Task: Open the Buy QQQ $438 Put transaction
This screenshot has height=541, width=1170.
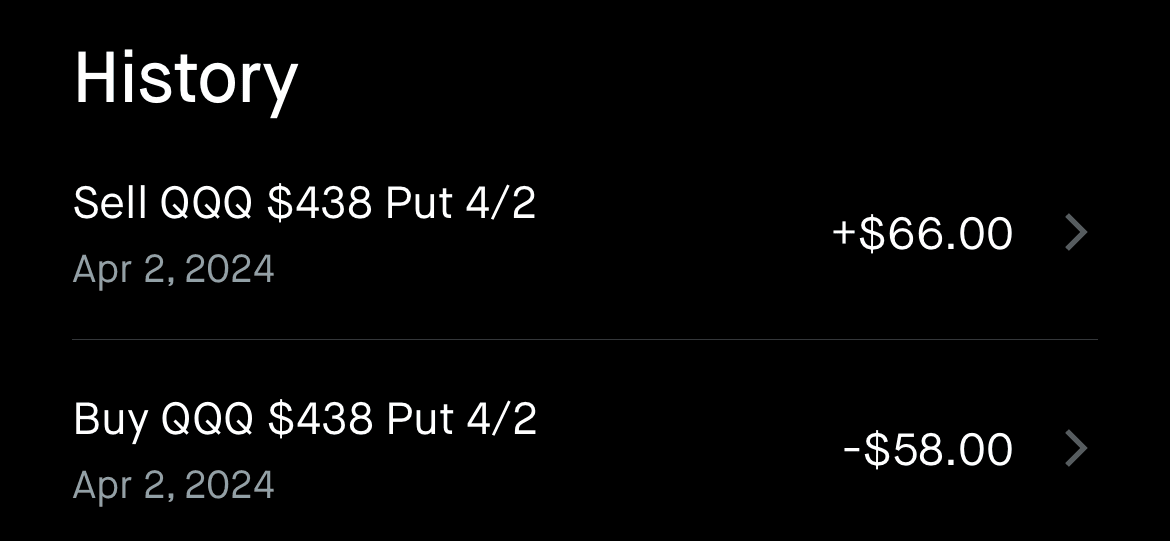Action: pyautogui.click(x=584, y=448)
